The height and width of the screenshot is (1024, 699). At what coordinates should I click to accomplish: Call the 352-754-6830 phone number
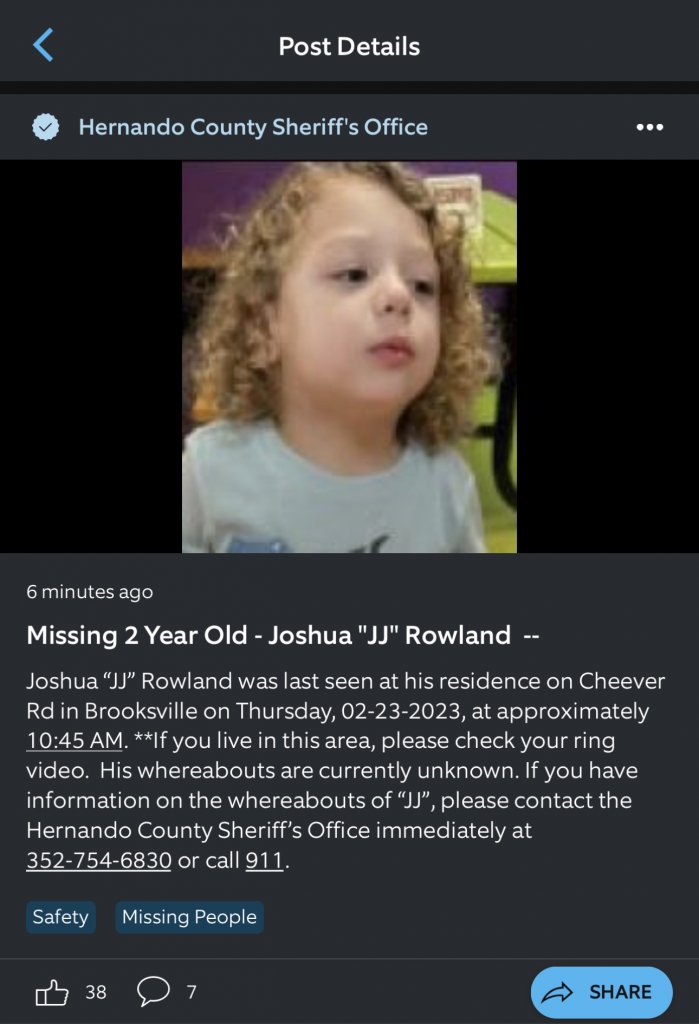point(98,860)
